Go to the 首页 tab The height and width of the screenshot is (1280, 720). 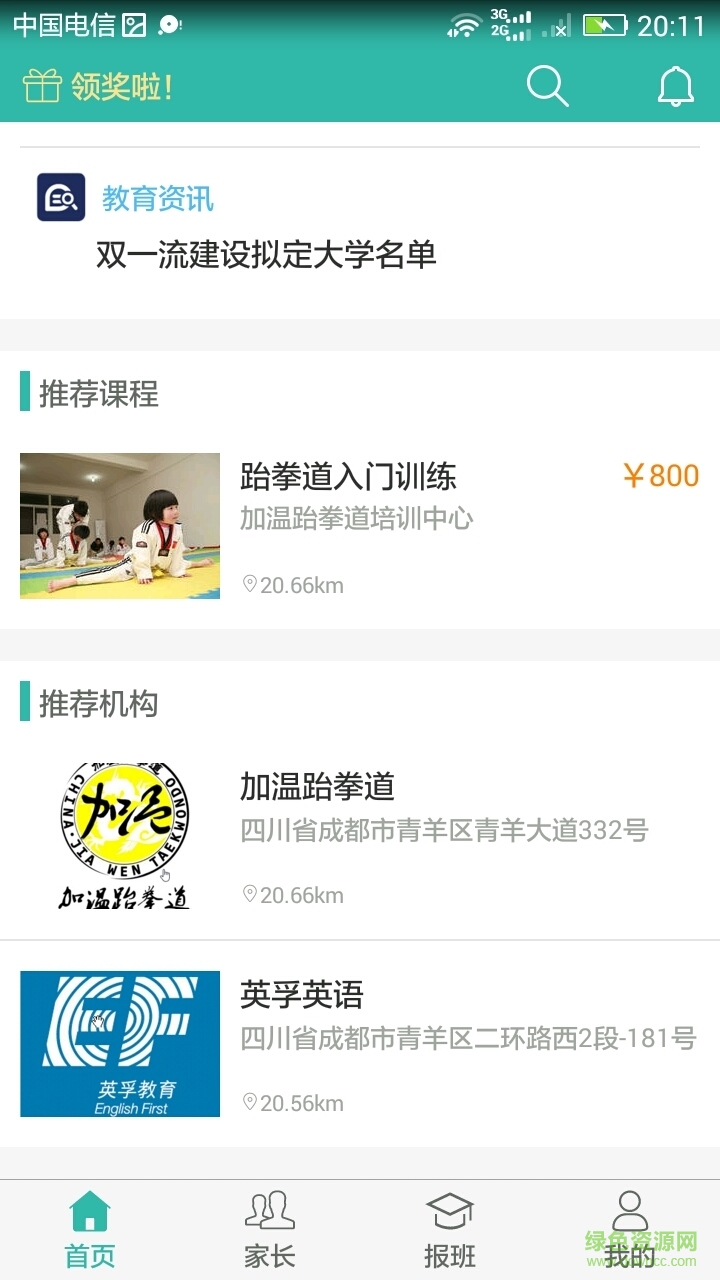tap(90, 1230)
